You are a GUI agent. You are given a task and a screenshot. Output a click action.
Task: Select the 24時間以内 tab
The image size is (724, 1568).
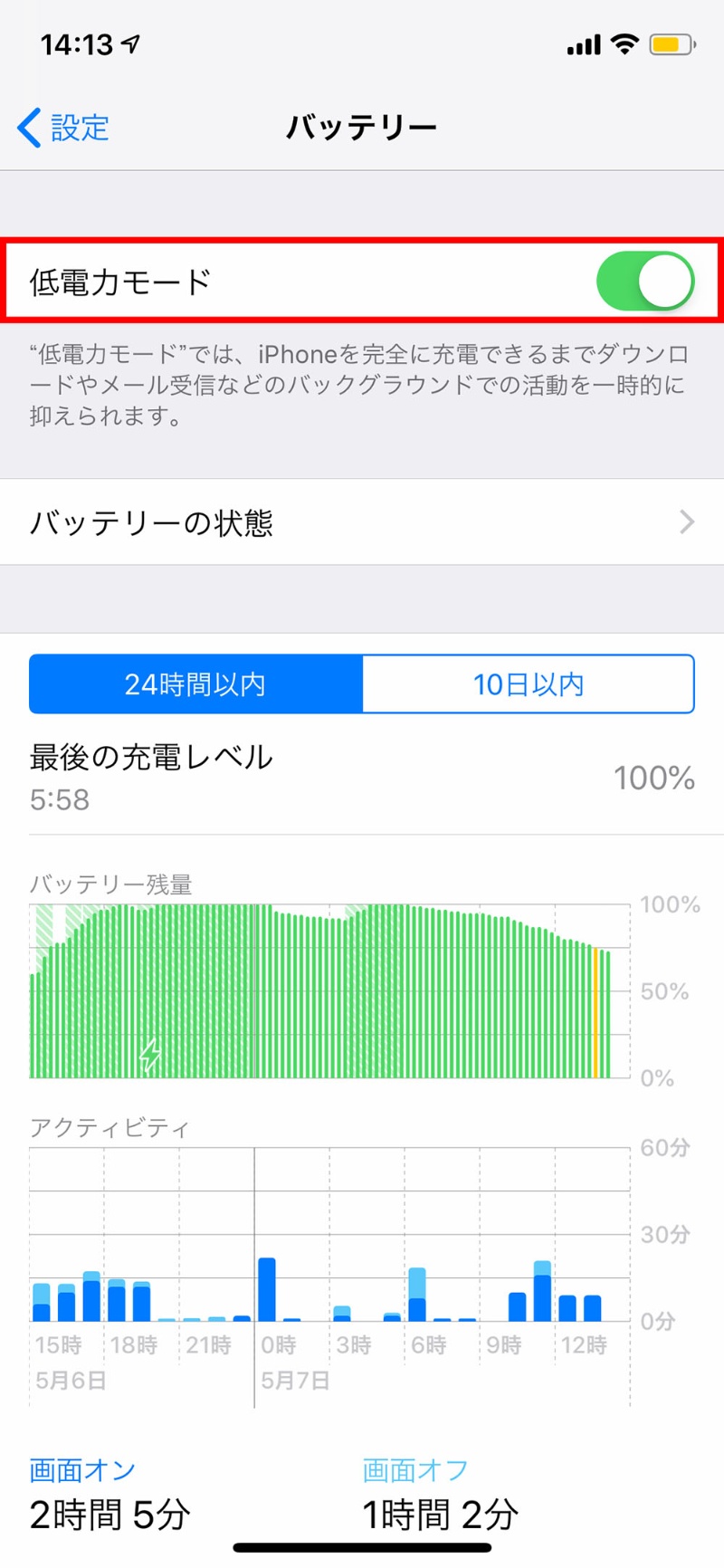tap(195, 684)
